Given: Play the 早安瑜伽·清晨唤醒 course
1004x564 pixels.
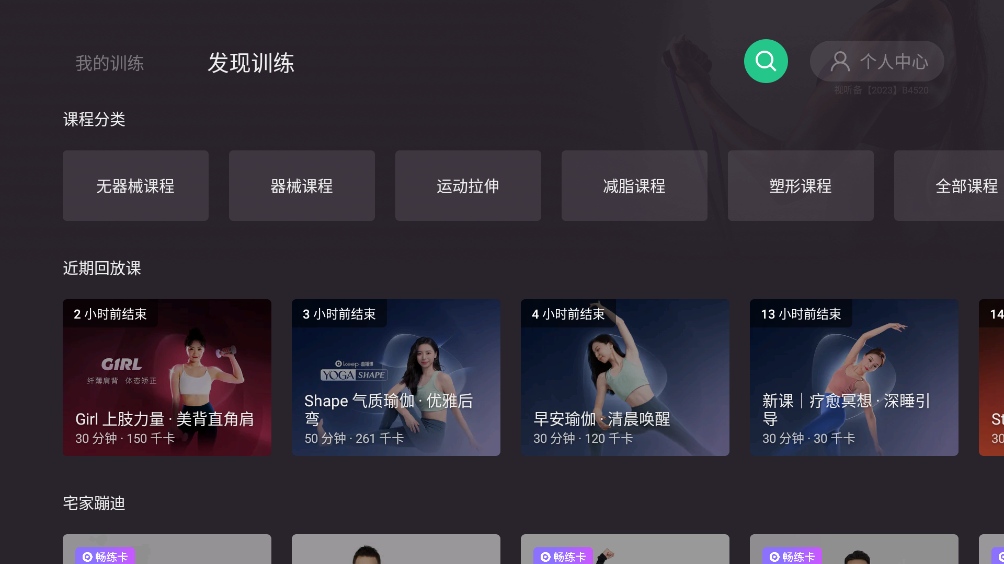Looking at the screenshot, I should 625,377.
